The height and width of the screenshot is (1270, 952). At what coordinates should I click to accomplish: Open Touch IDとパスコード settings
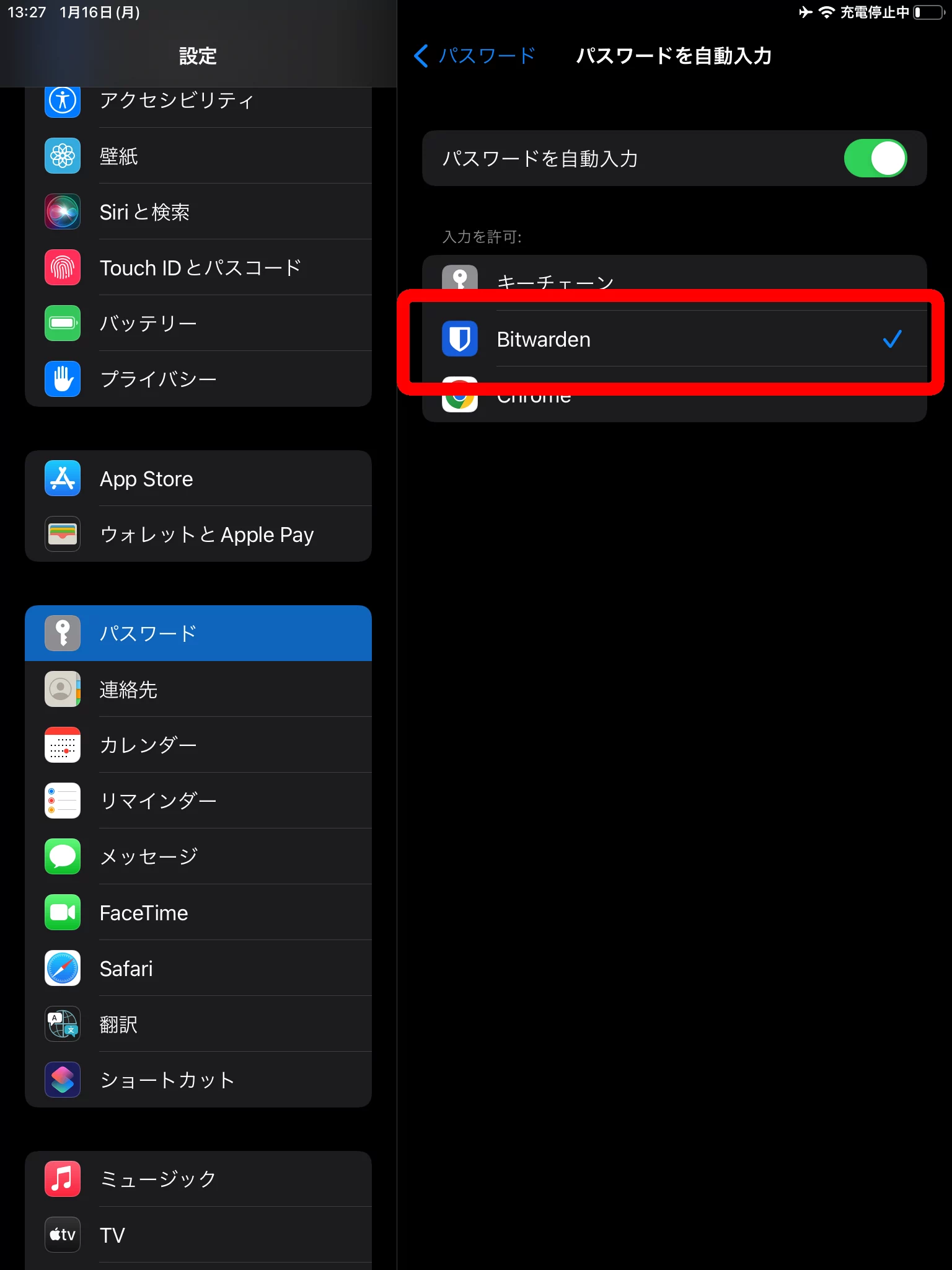tap(198, 267)
